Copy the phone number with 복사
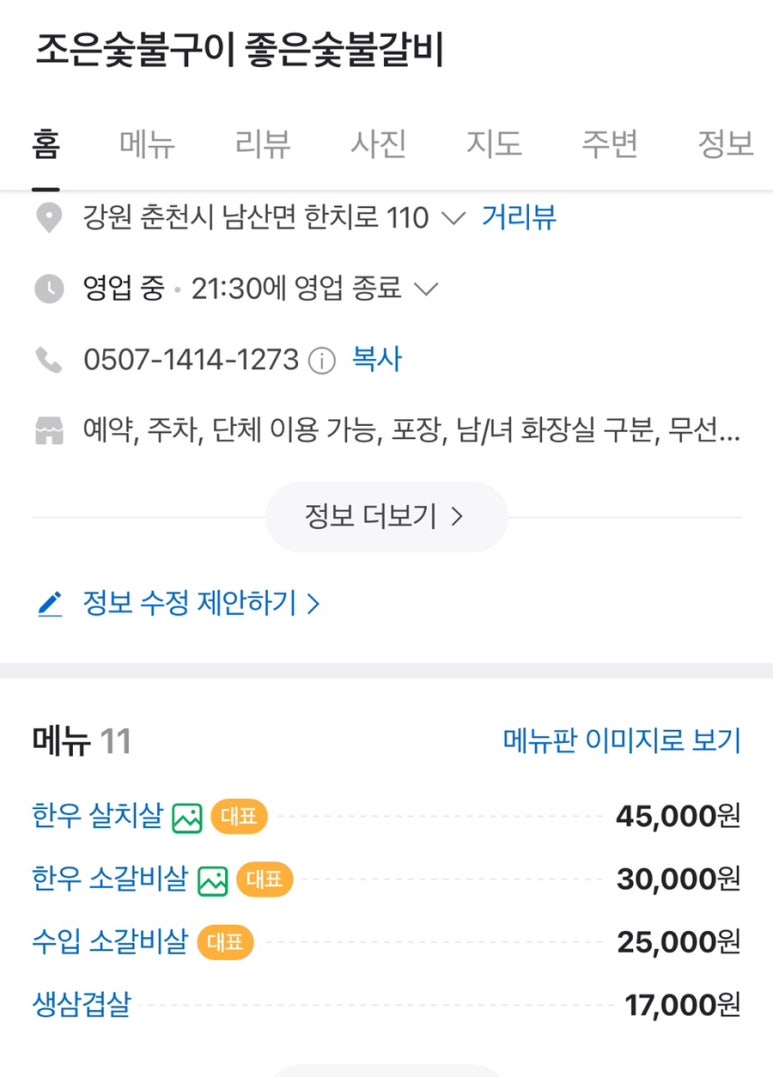 [x=376, y=360]
